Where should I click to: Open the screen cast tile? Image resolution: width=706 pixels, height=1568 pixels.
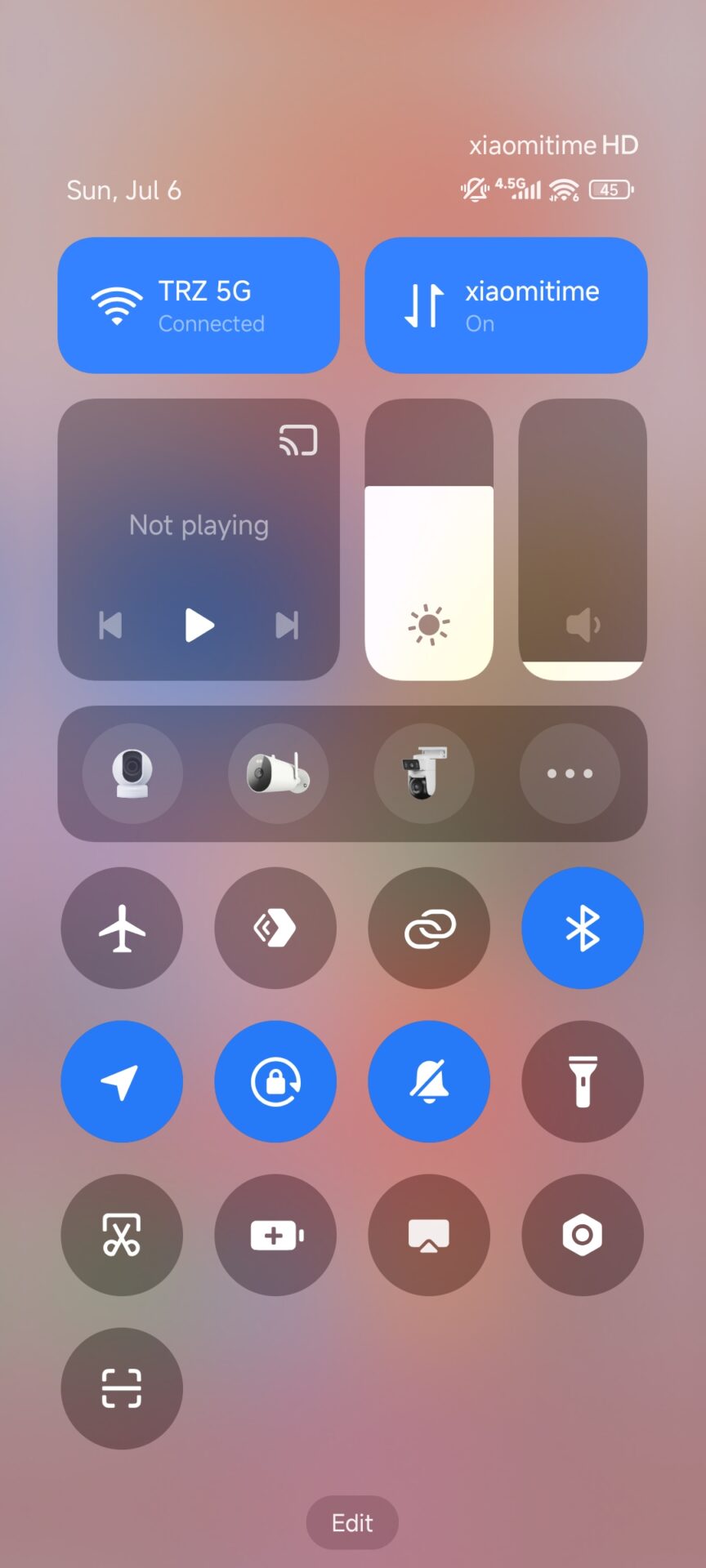(429, 1235)
